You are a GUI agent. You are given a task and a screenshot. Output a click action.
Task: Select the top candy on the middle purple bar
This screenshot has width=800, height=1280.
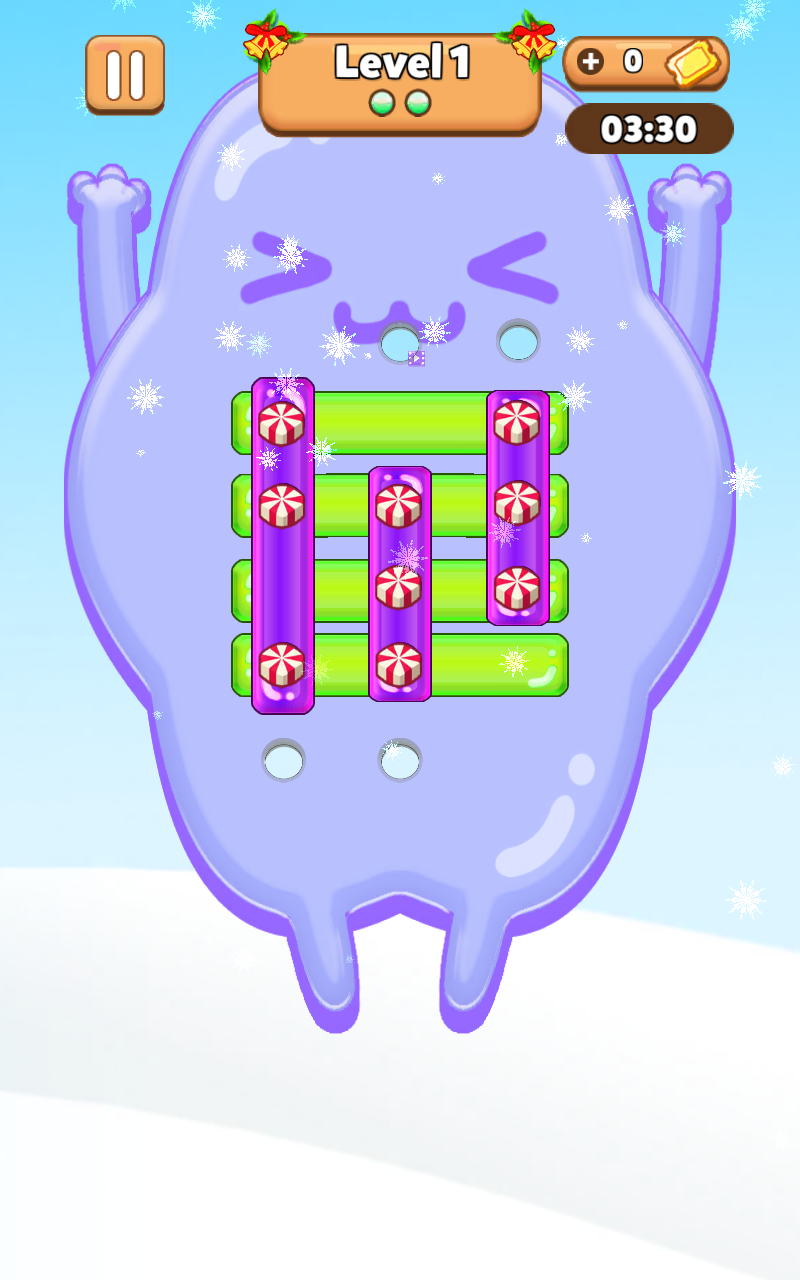coord(399,505)
